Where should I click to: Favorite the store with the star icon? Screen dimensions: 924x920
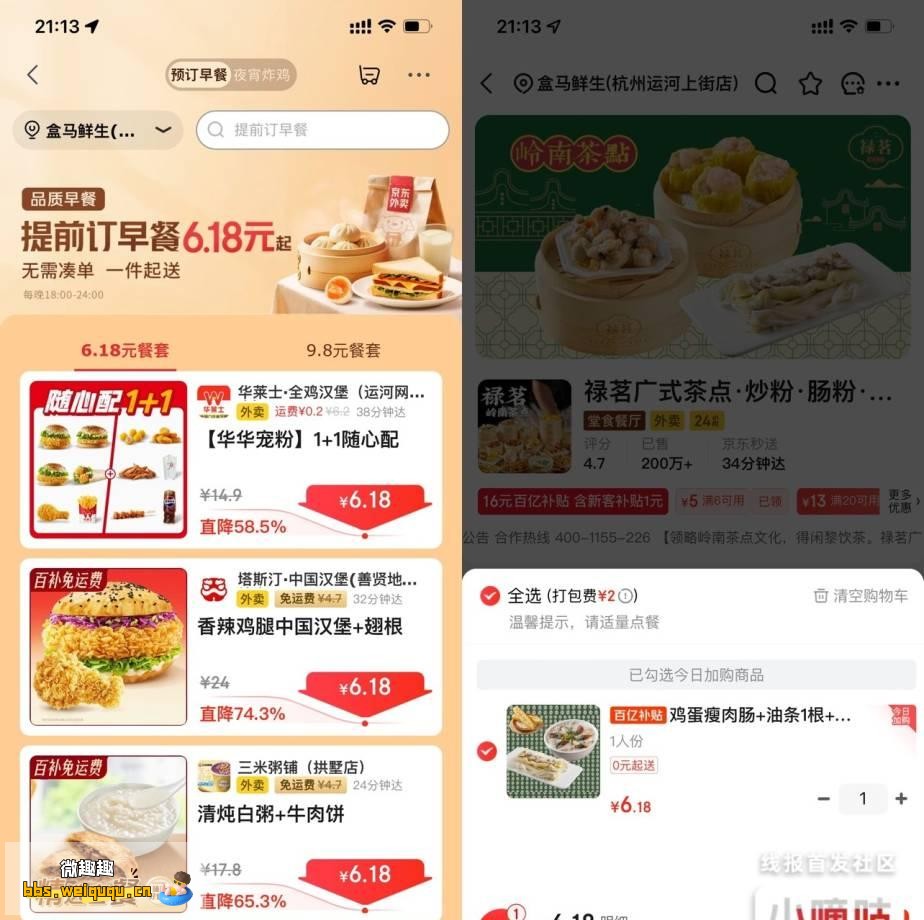pyautogui.click(x=810, y=83)
